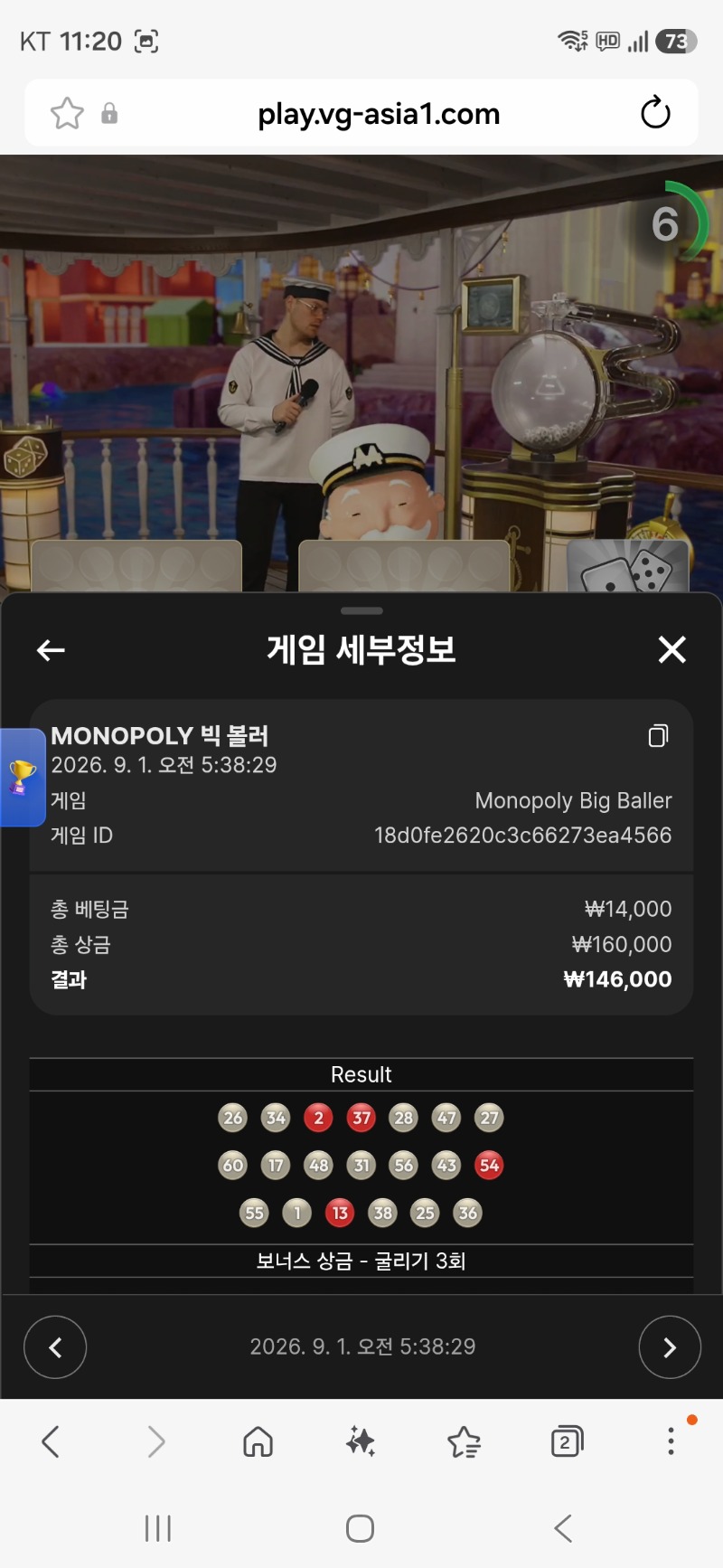Open the browser home page
This screenshot has height=1568, width=723.
[x=258, y=1441]
